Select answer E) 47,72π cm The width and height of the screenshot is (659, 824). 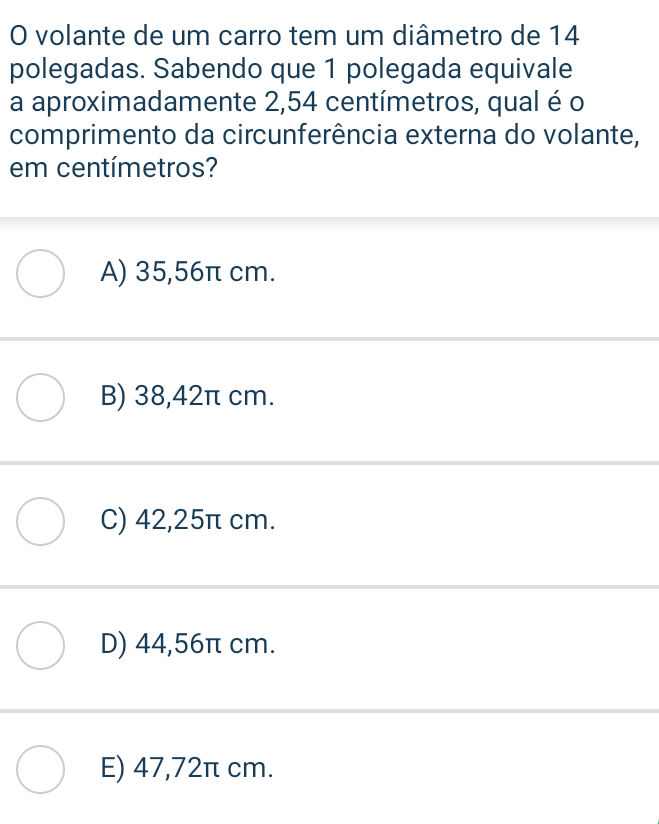(x=40, y=770)
